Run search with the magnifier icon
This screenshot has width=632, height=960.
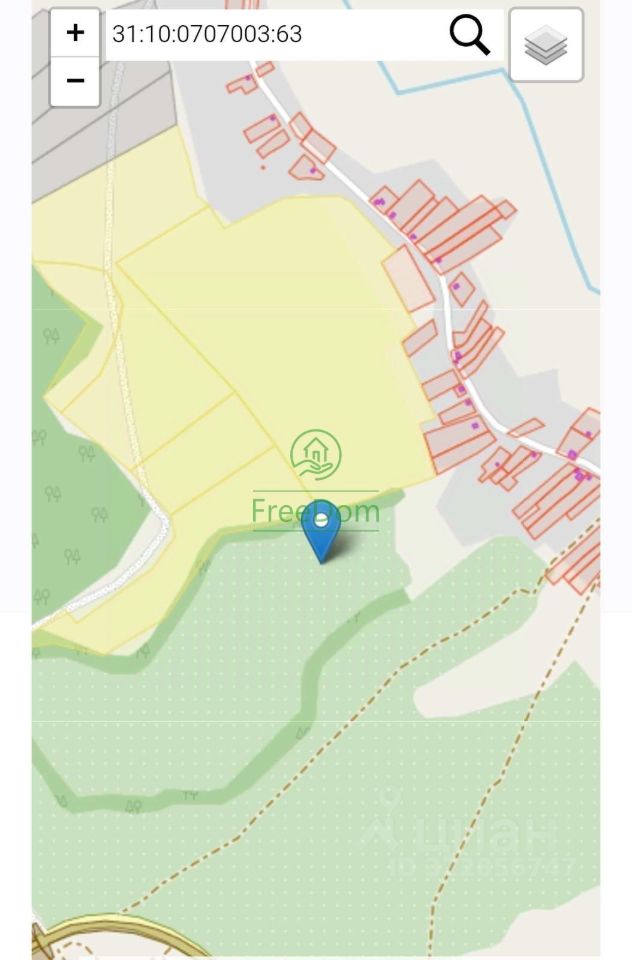pyautogui.click(x=469, y=35)
